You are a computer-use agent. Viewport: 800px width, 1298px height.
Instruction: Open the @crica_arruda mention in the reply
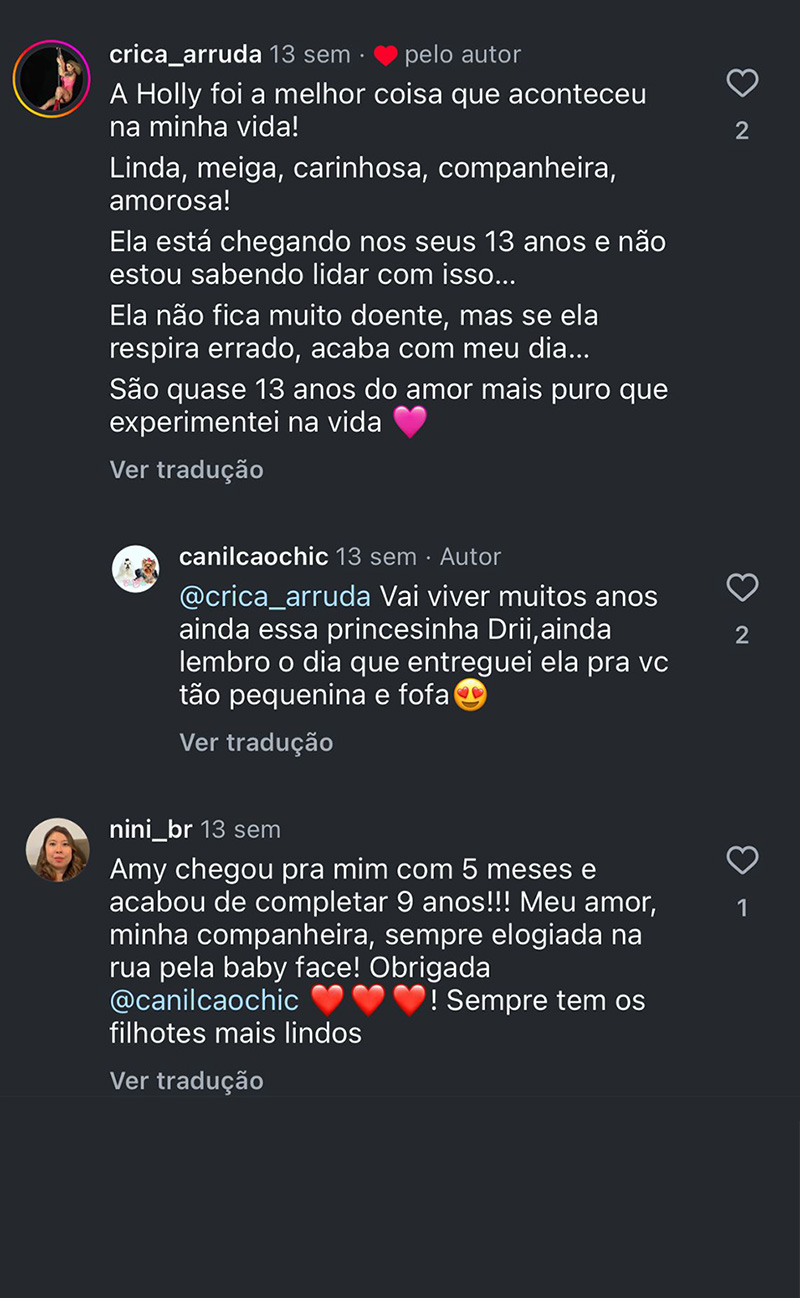coord(274,597)
